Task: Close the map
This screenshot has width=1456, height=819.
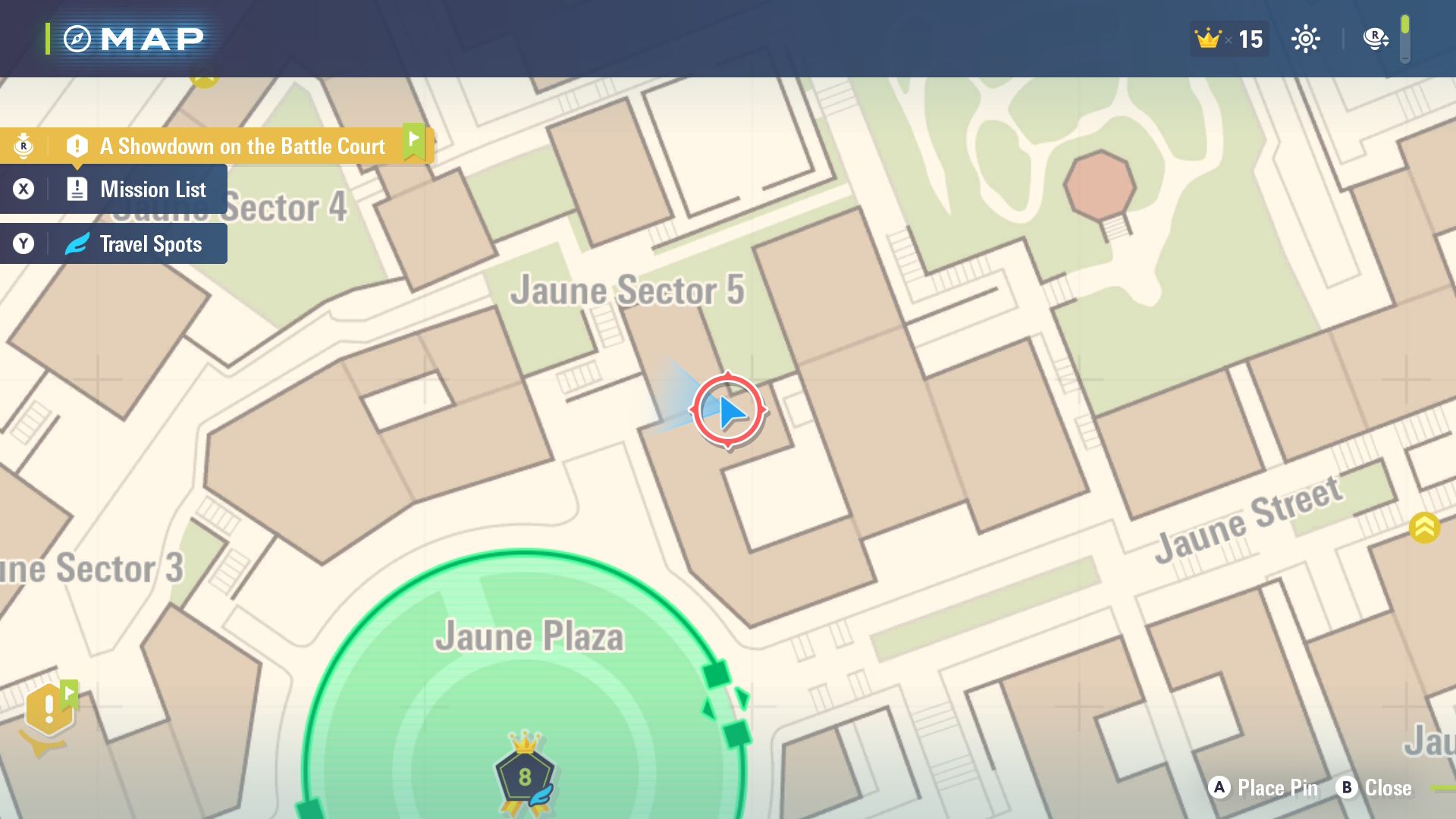Action: point(1374,788)
